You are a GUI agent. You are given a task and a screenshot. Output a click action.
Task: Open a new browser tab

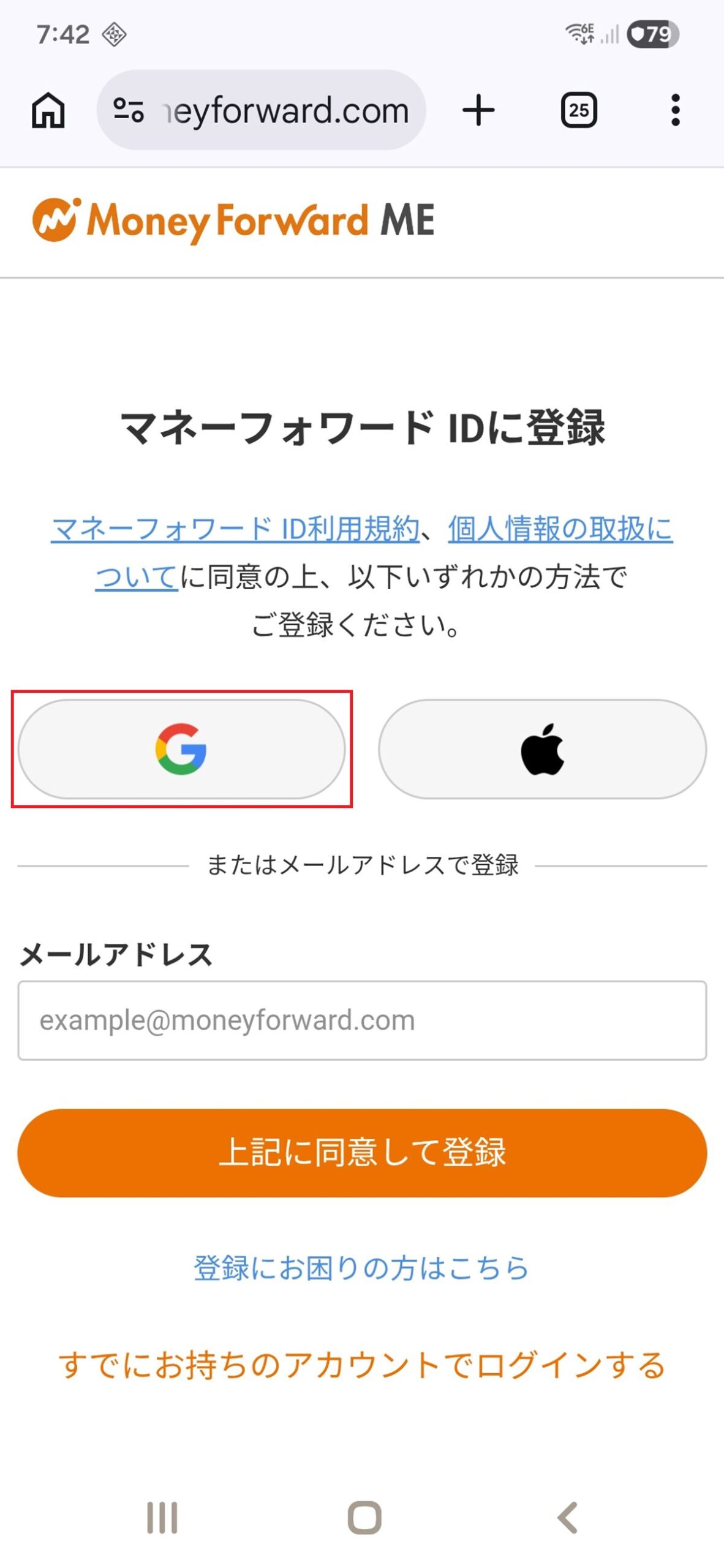[x=478, y=110]
